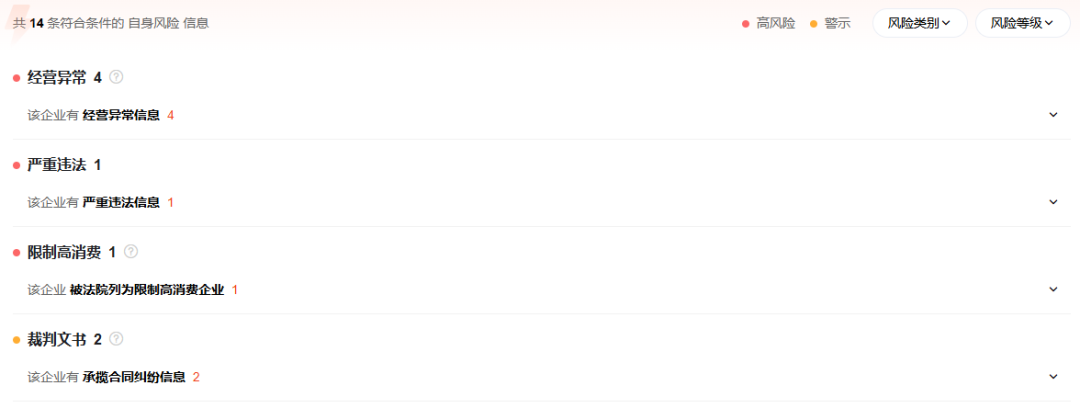Open the 风险类别 dropdown filter
Screen dimensions: 1080x408
coord(919,23)
